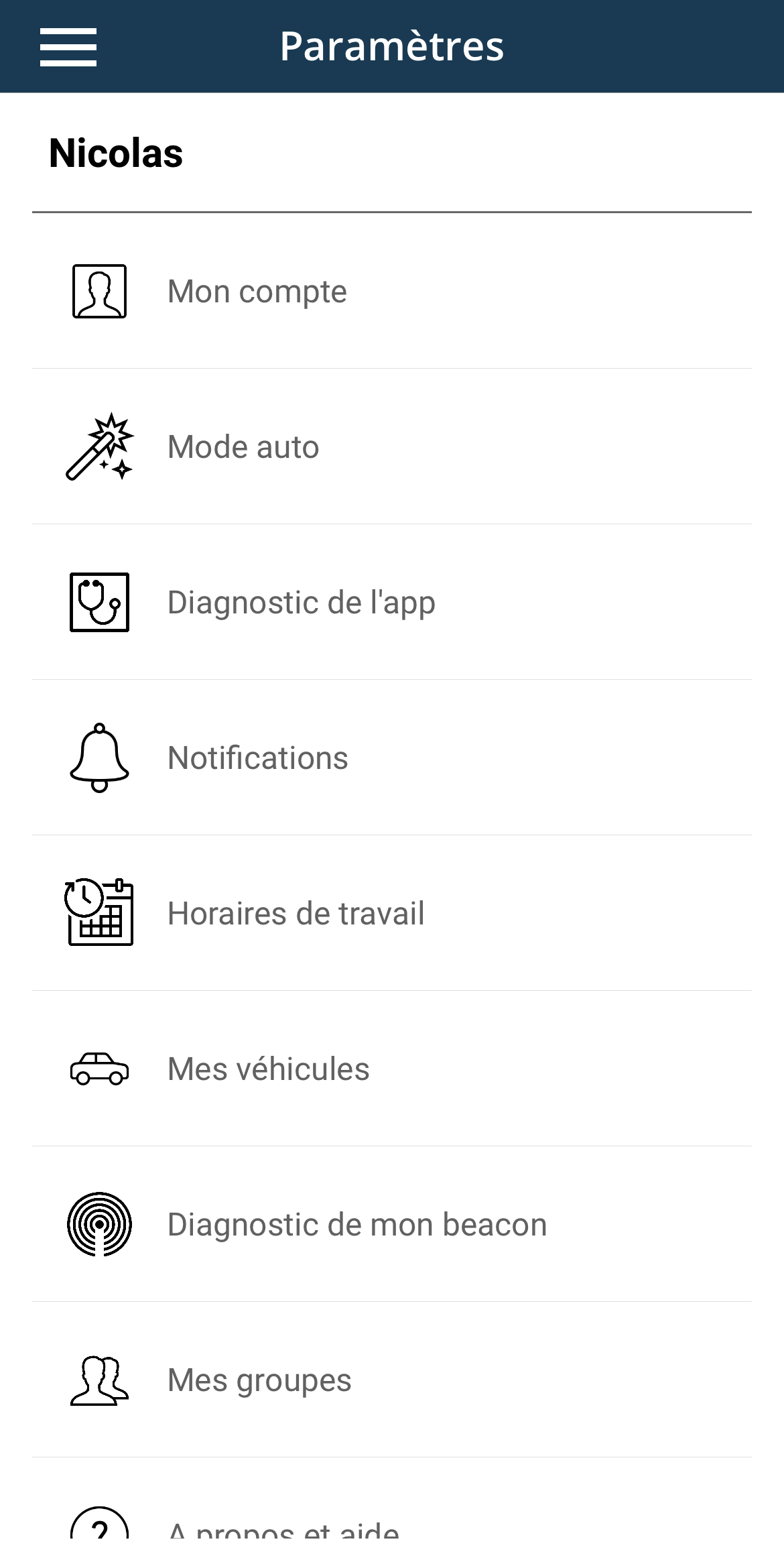Open Diagnostic de l'app
This screenshot has width=784, height=1562.
pos(301,603)
